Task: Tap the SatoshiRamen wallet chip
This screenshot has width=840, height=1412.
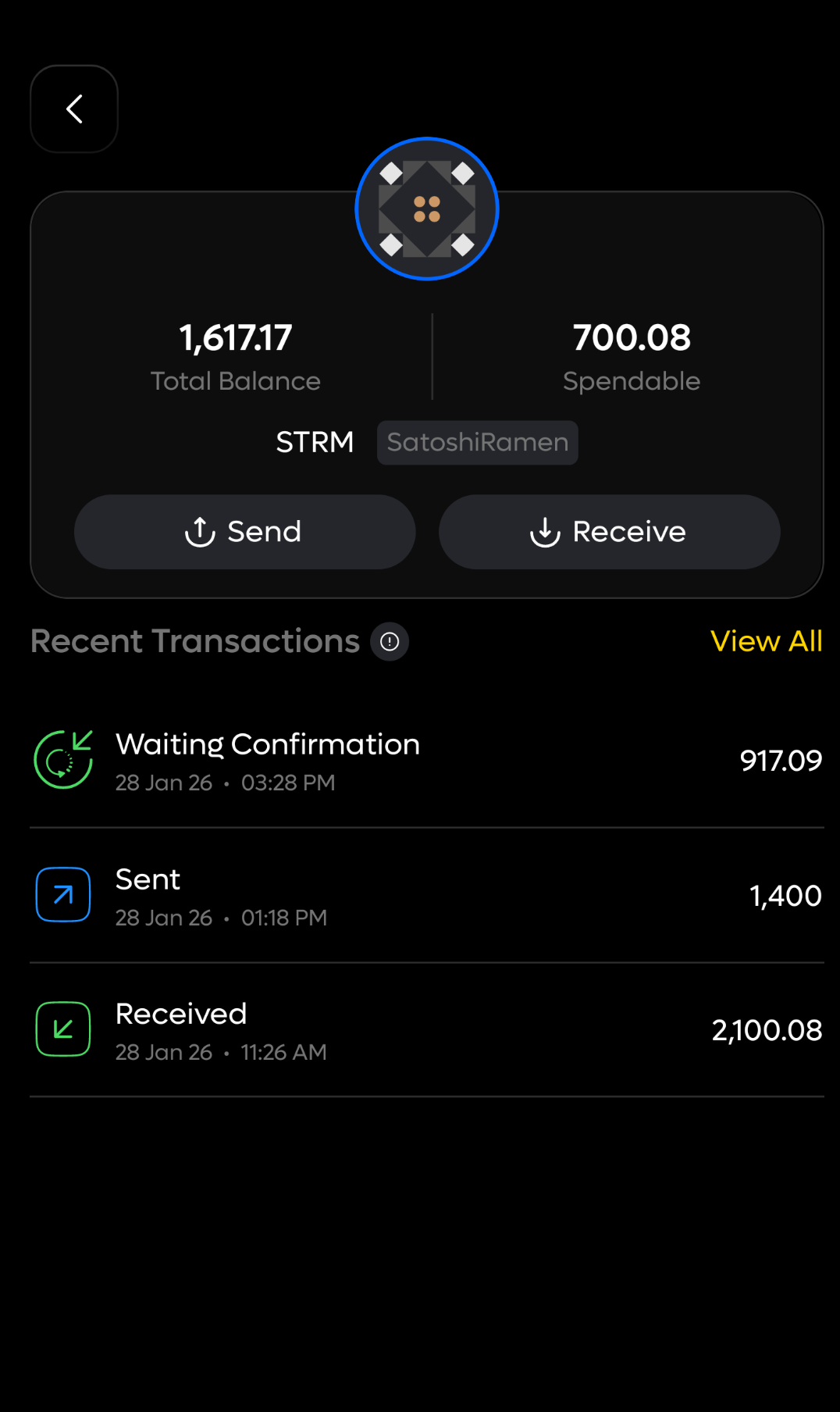Action: coord(478,443)
